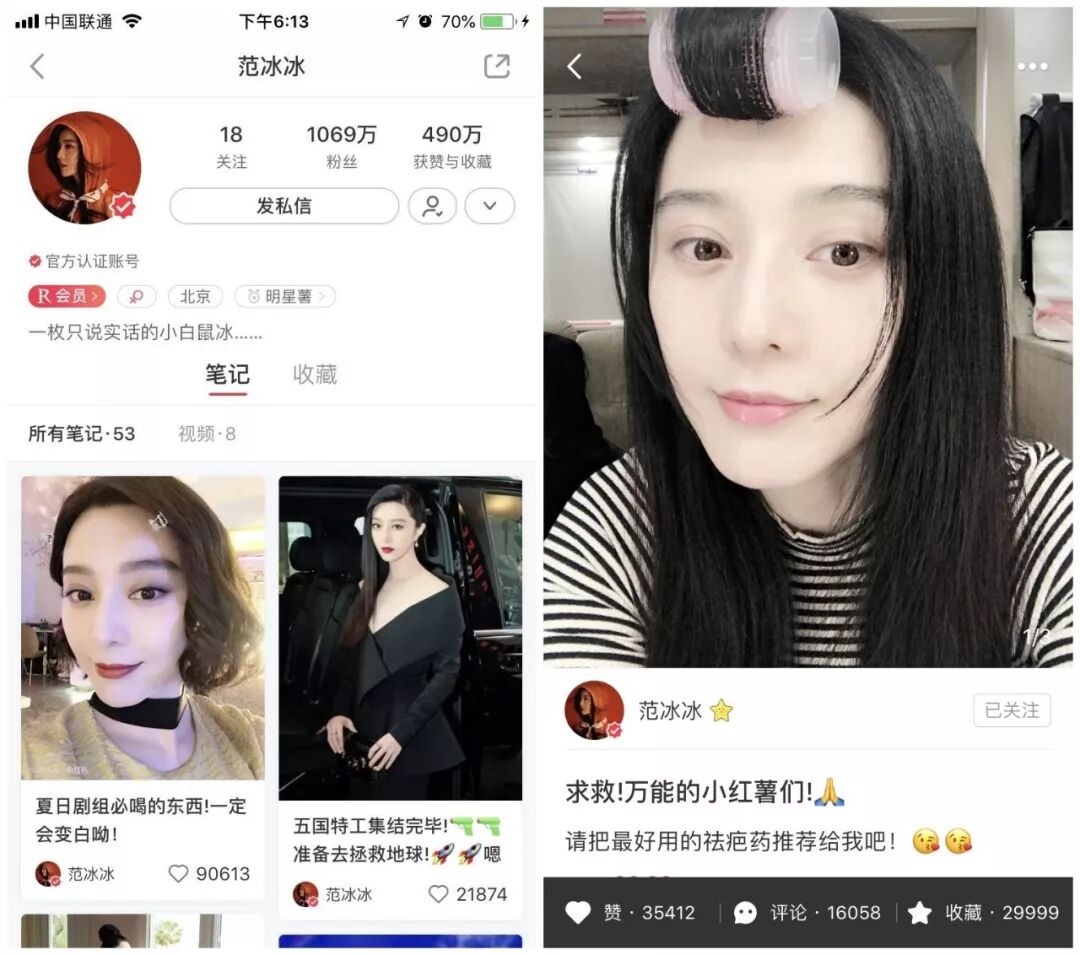Switch to the 收藏 tab on the profile
1080x955 pixels.
point(314,374)
